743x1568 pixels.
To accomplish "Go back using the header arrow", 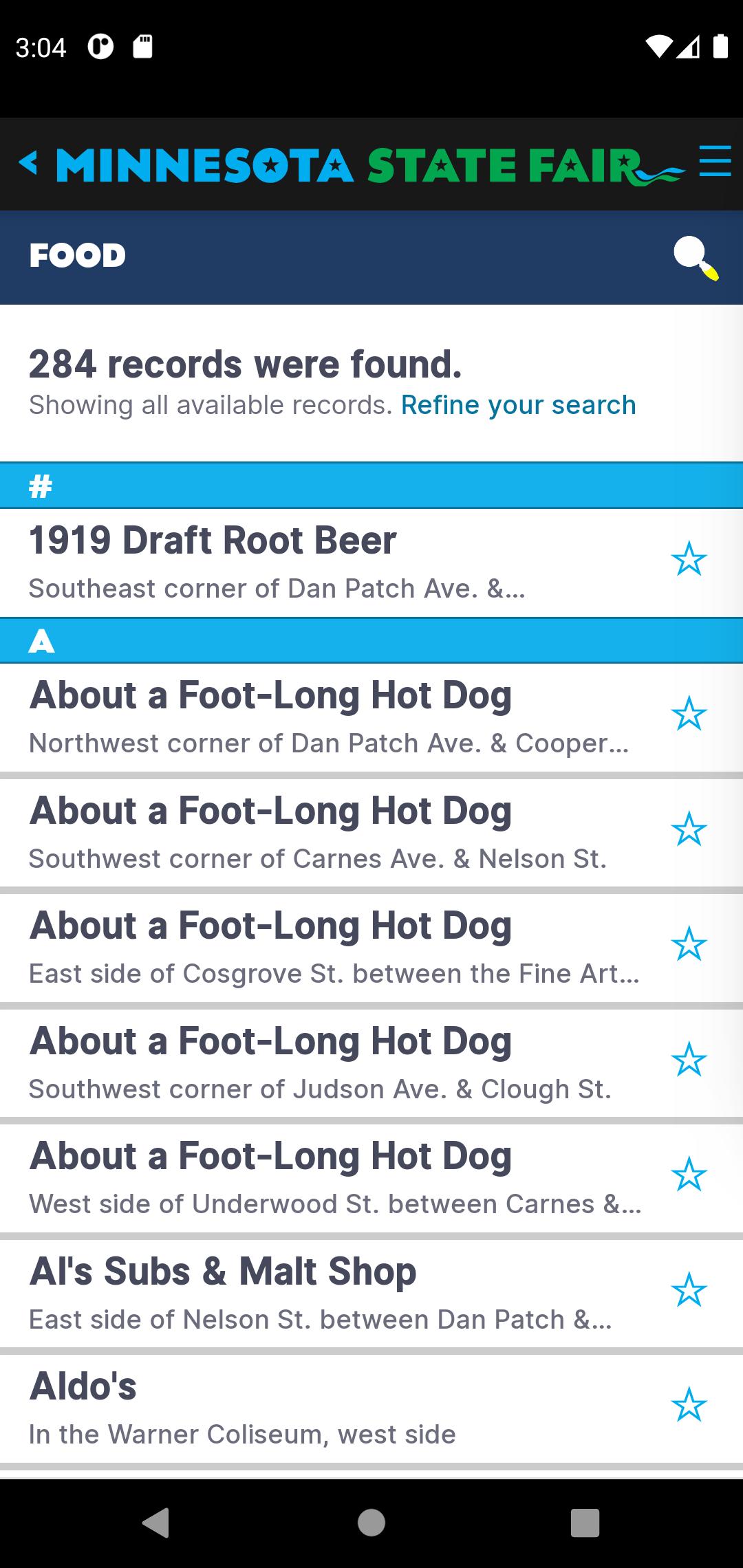I will click(28, 163).
